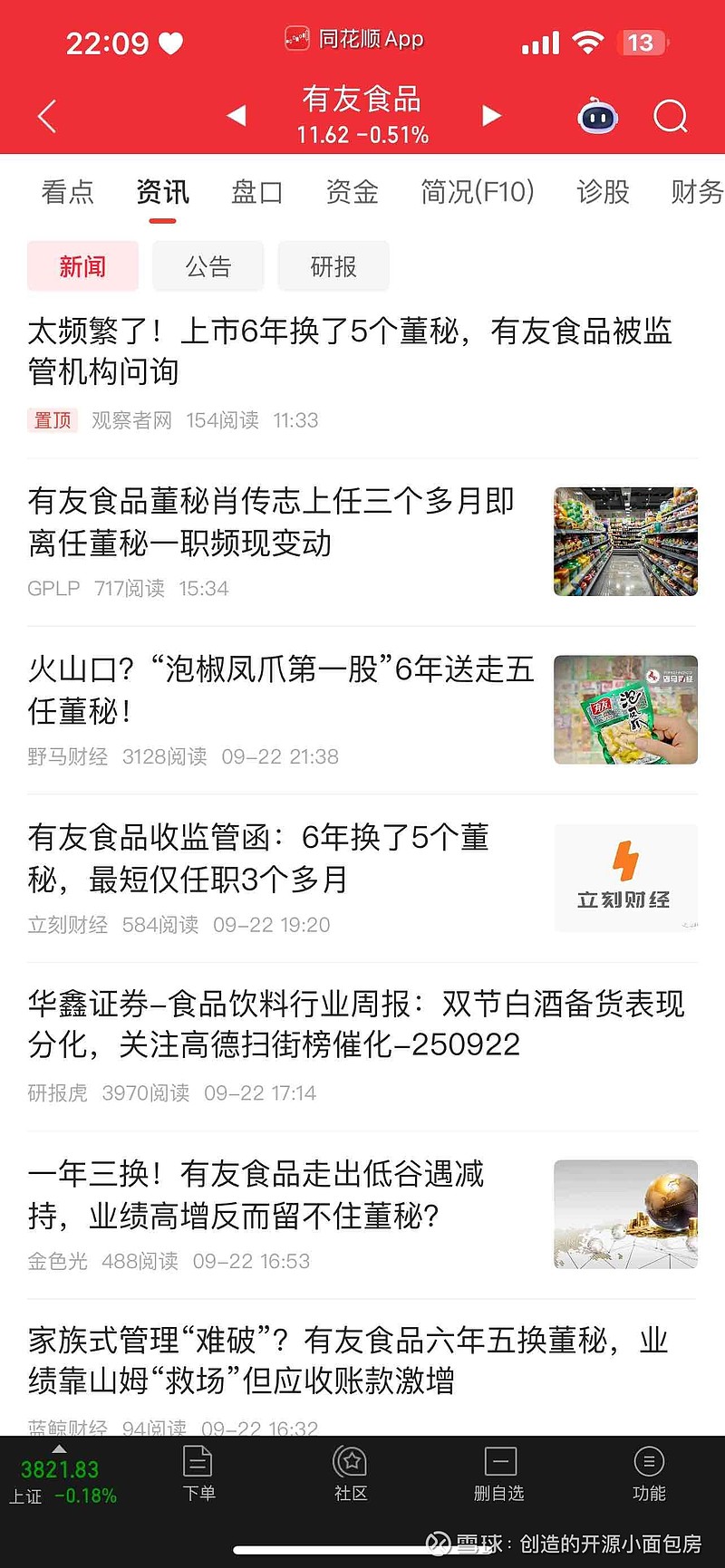Viewport: 725px width, 1568px height.
Task: Open the robot assistant icon
Action: (x=598, y=116)
